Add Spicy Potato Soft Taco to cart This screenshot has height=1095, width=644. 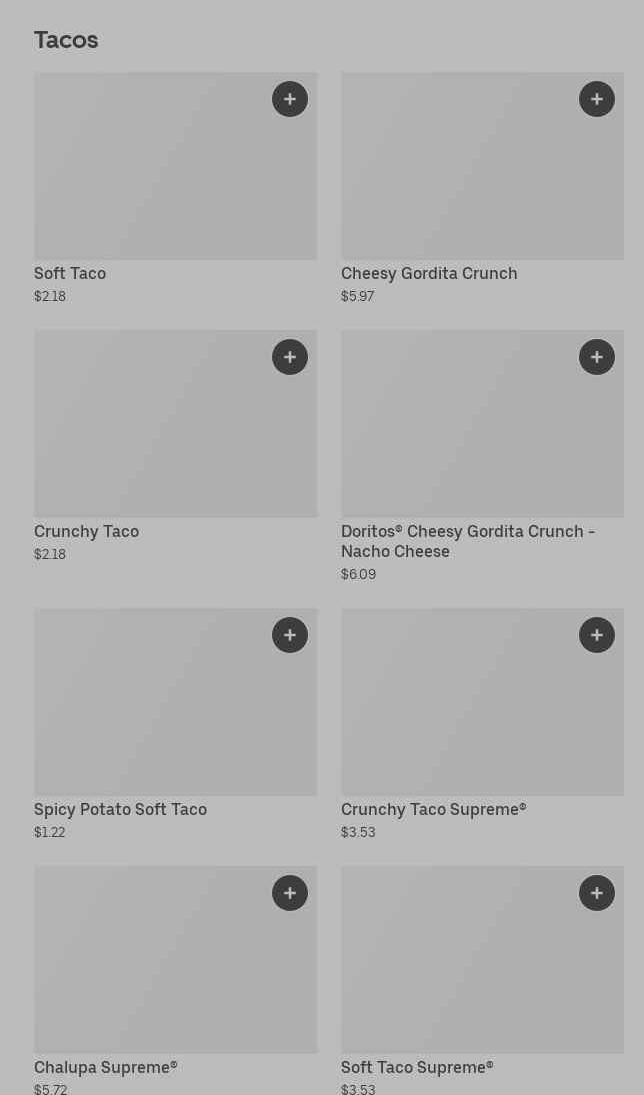[x=290, y=635]
